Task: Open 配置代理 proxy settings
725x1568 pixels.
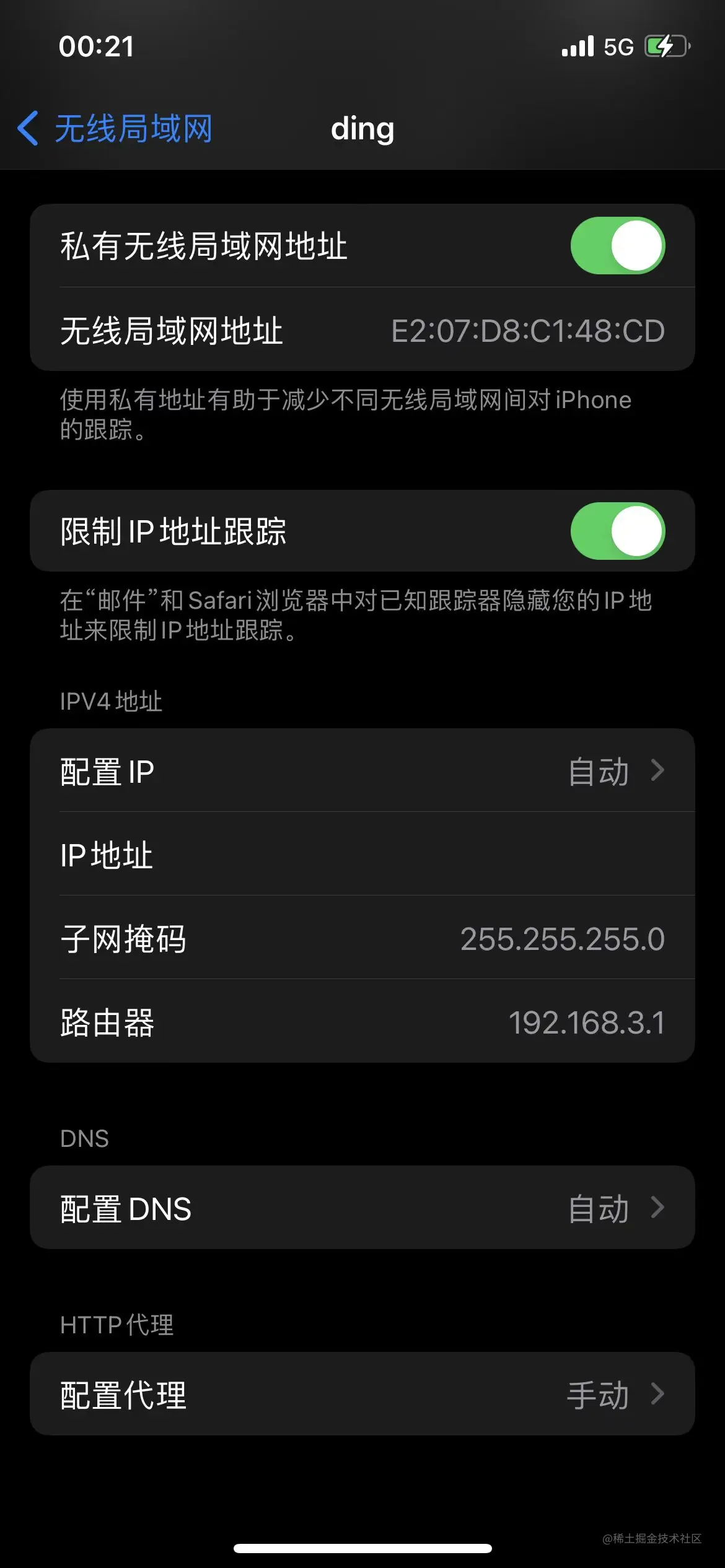Action: tap(362, 1395)
